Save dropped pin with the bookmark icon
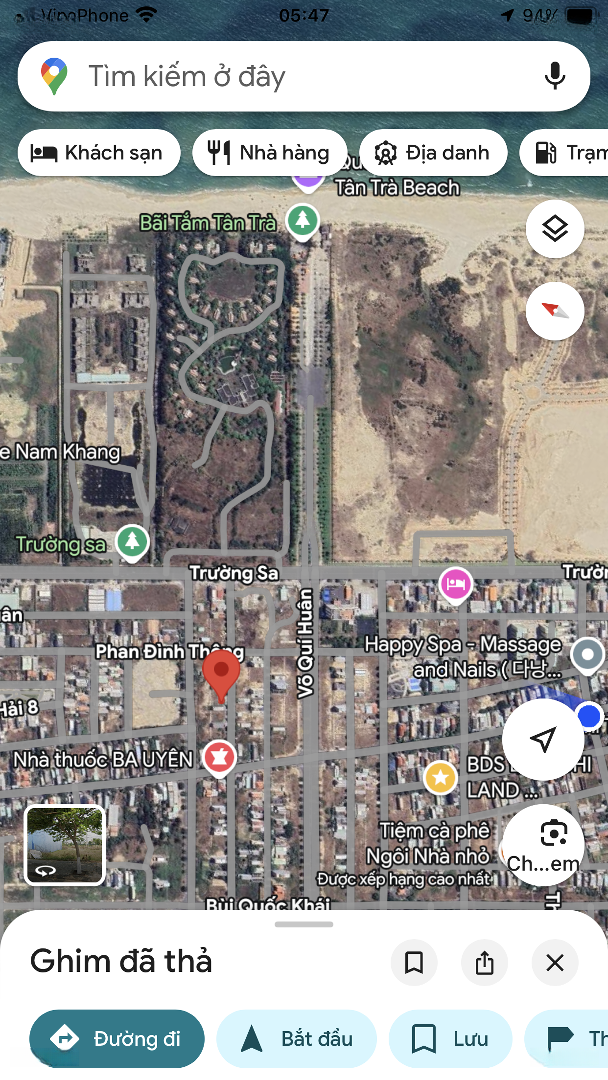 point(414,962)
